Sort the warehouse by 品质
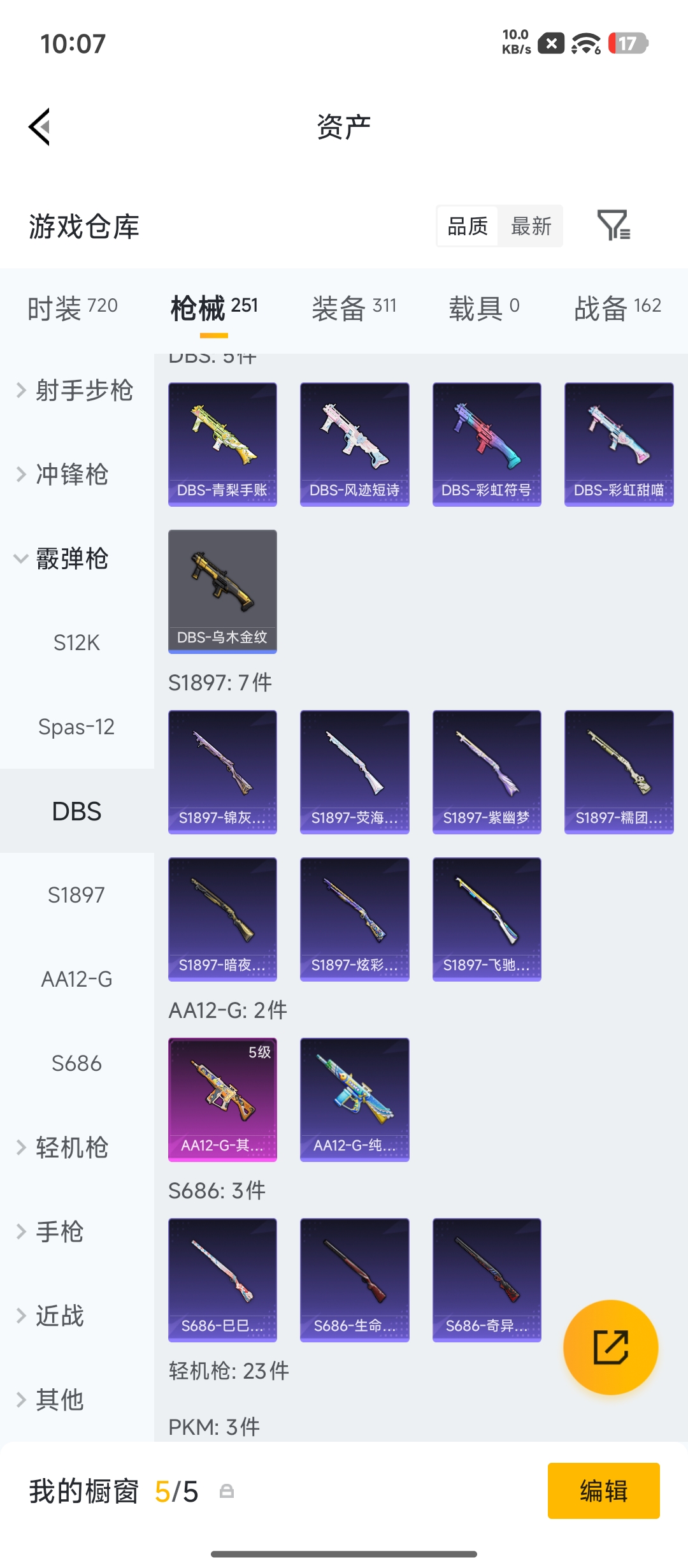Viewport: 688px width, 1568px height. pos(468,226)
